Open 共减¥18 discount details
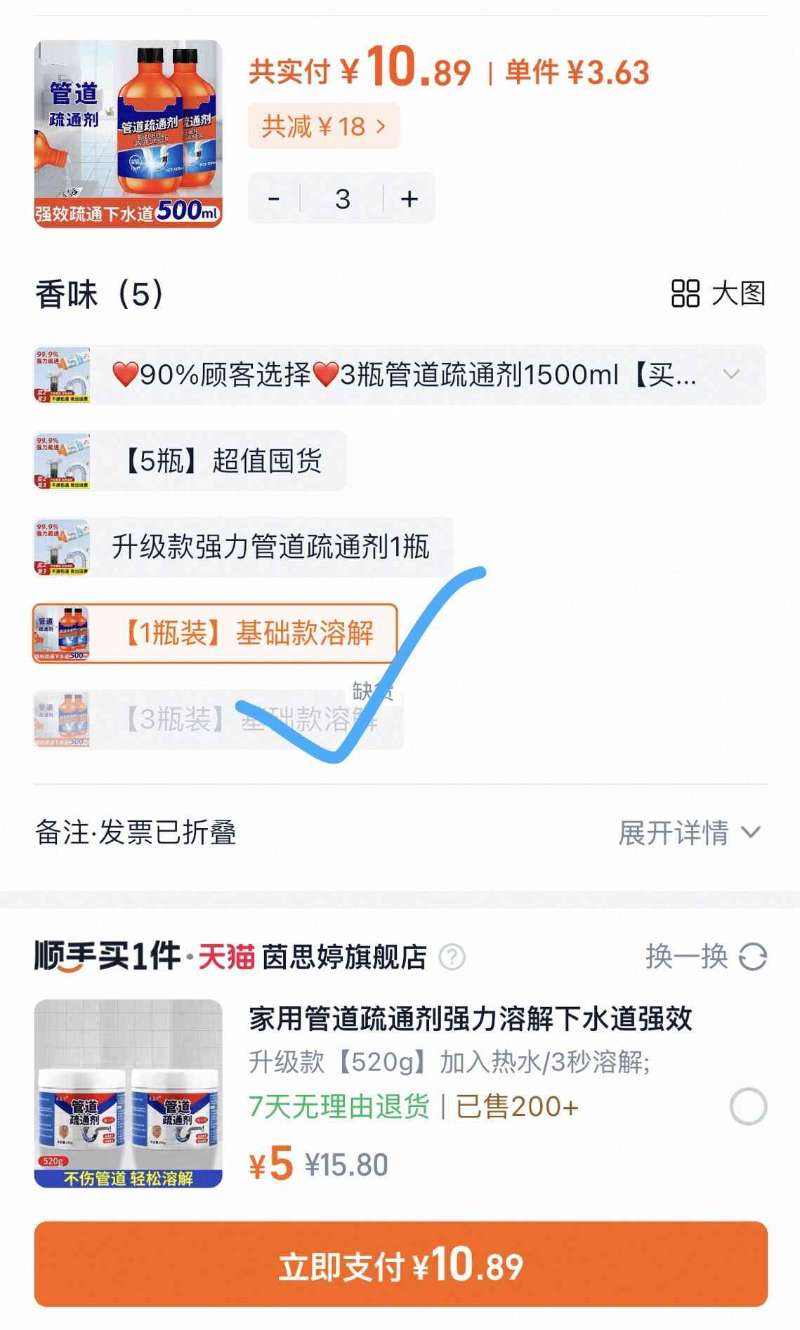This screenshot has height=1330, width=800. click(x=322, y=125)
